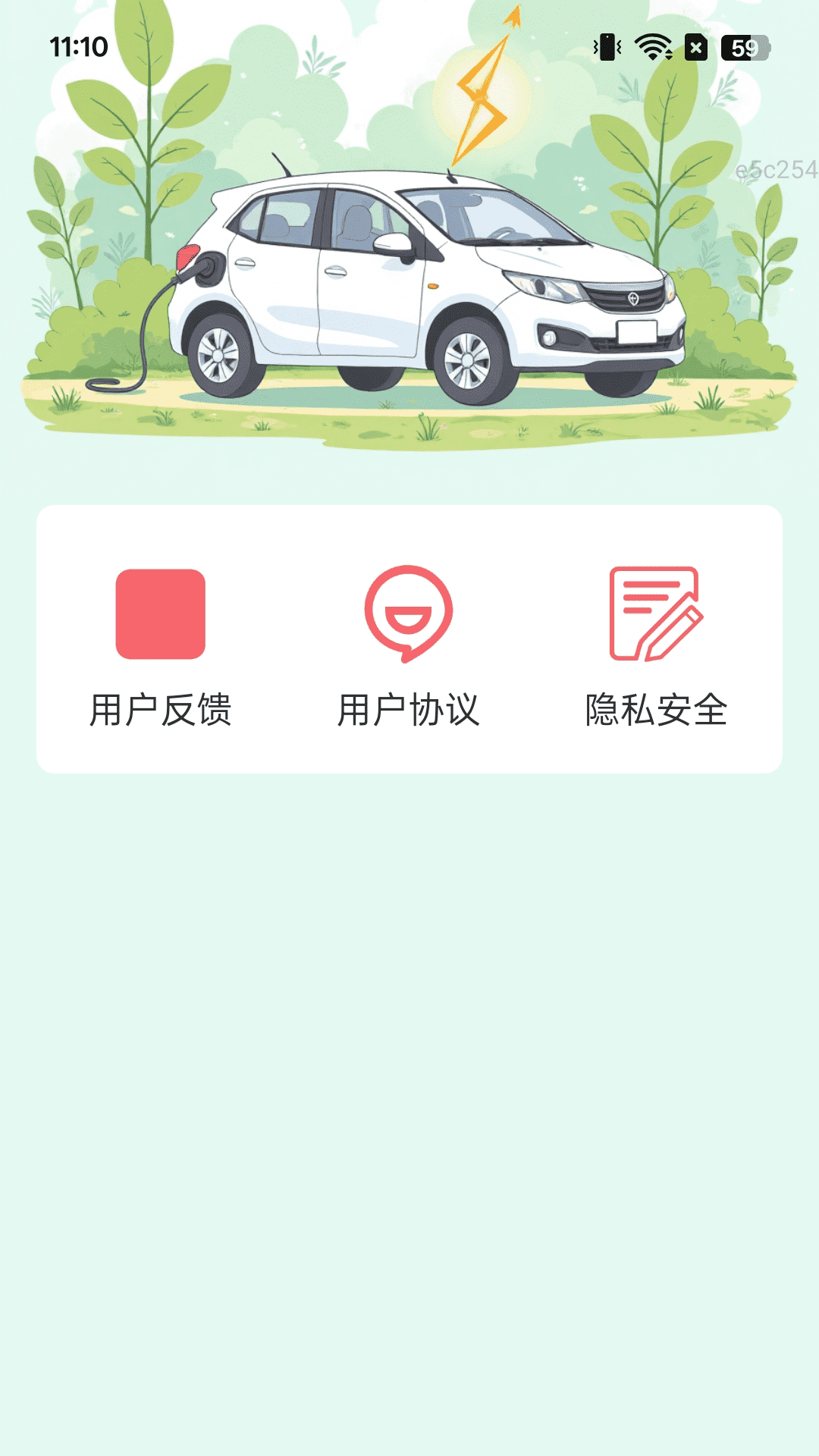The image size is (819, 1456).
Task: Open 用户反馈 via its text label
Action: click(x=162, y=711)
